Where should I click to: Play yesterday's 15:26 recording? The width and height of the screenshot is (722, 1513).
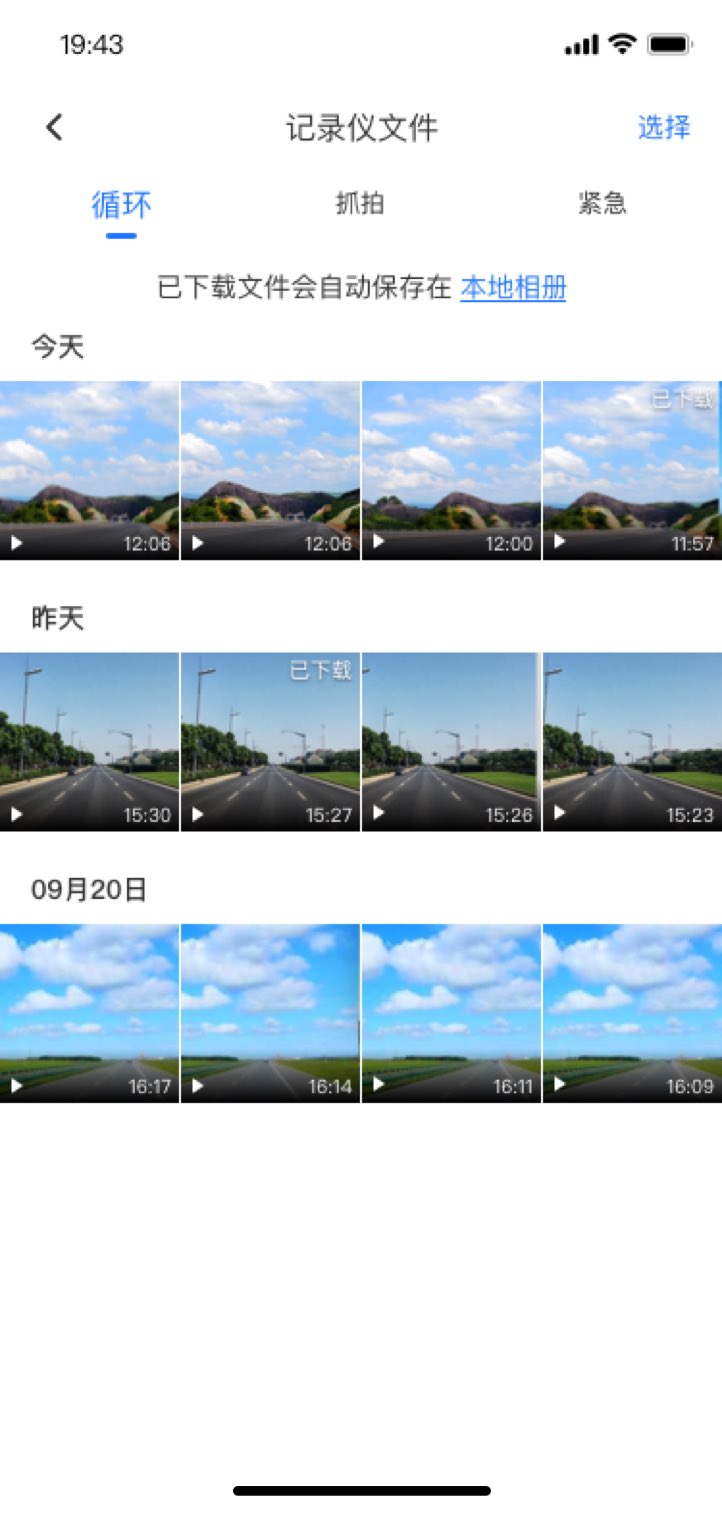[x=451, y=741]
